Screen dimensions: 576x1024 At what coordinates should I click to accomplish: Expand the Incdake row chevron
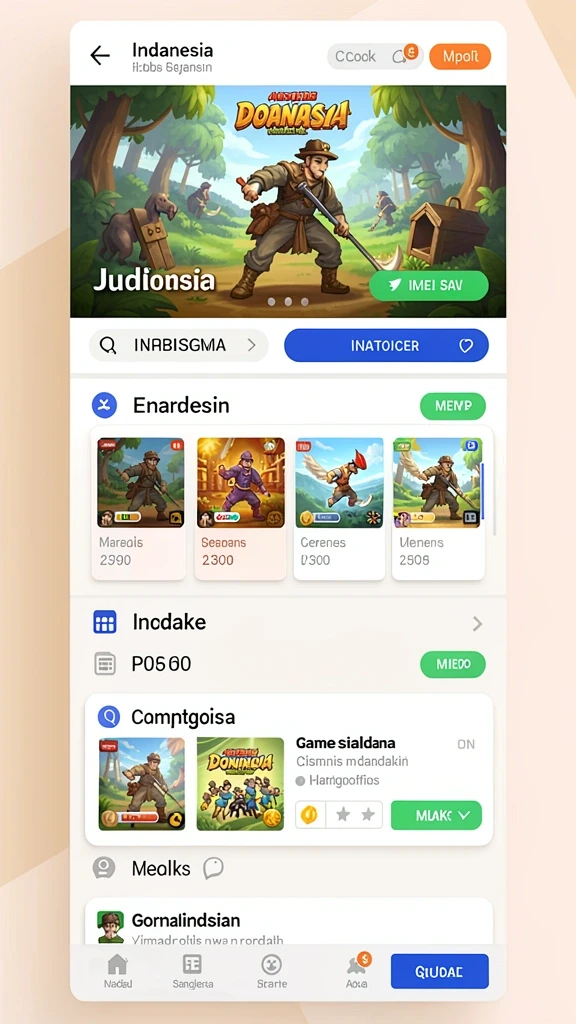477,624
